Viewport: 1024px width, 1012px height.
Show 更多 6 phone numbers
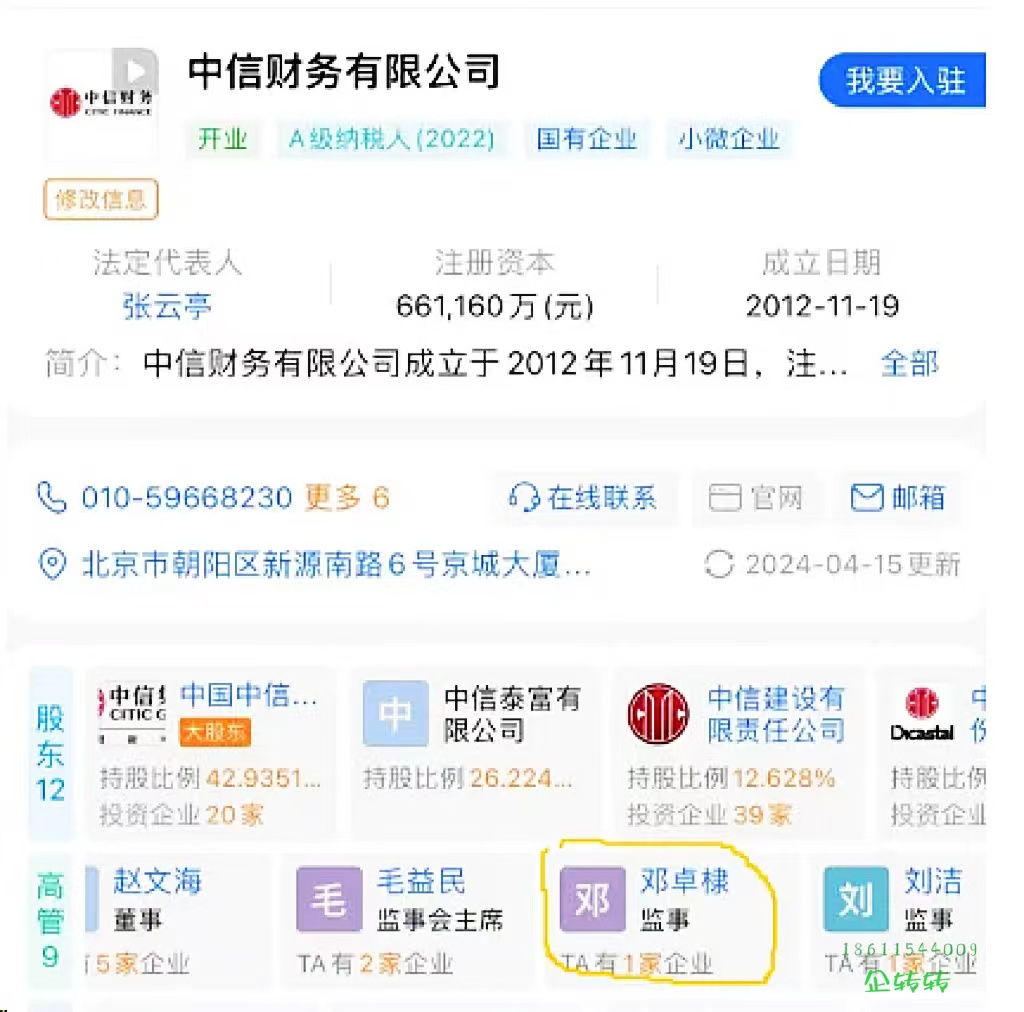[346, 497]
